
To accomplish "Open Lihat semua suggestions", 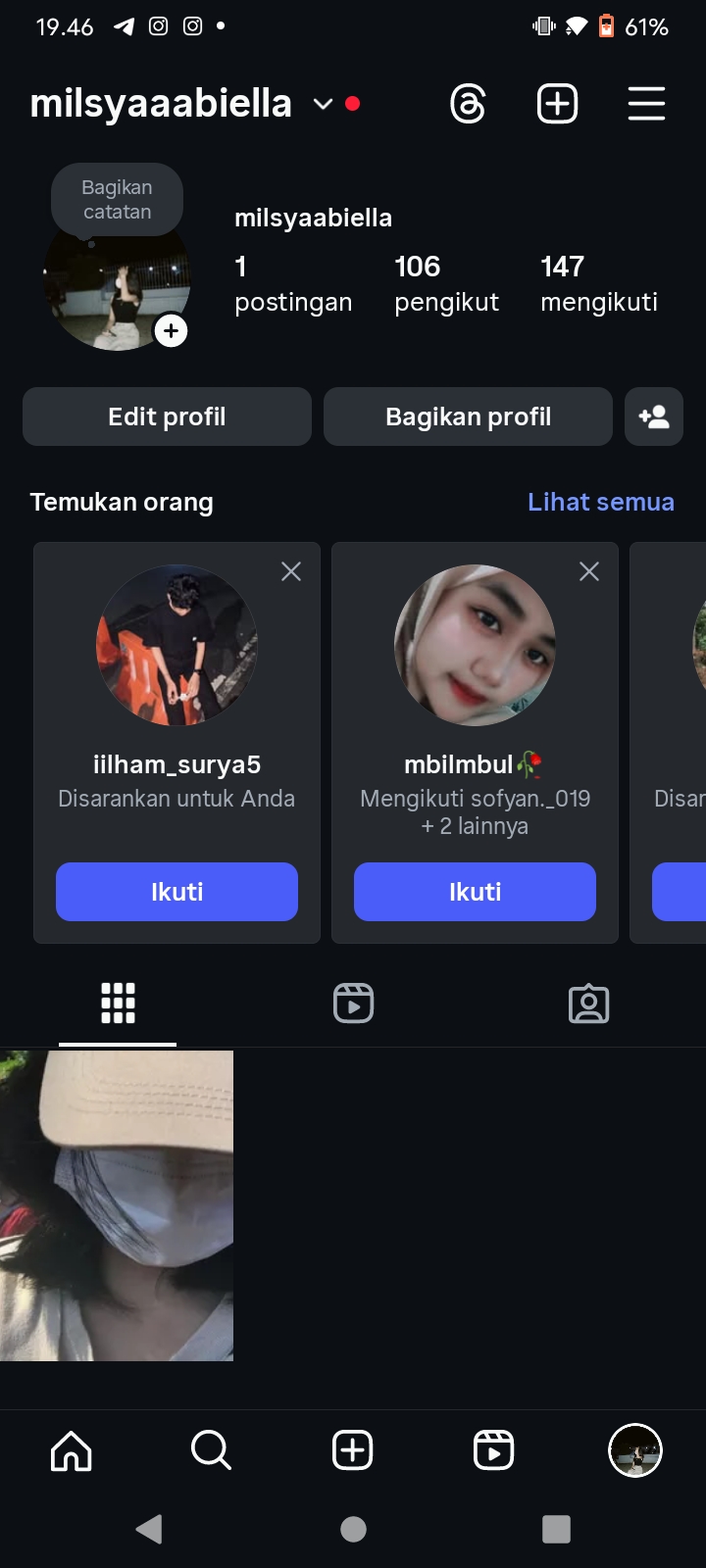I will [x=600, y=502].
